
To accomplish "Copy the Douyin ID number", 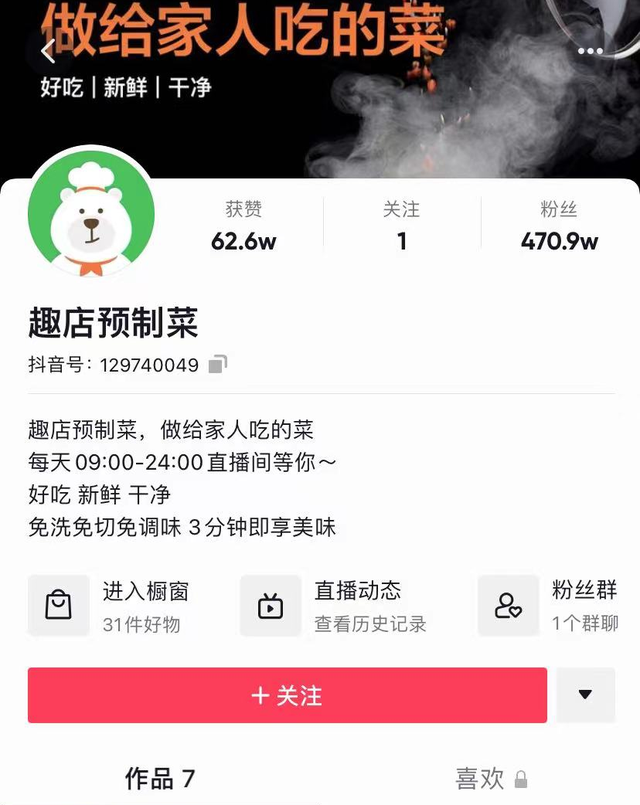I will 218,364.
